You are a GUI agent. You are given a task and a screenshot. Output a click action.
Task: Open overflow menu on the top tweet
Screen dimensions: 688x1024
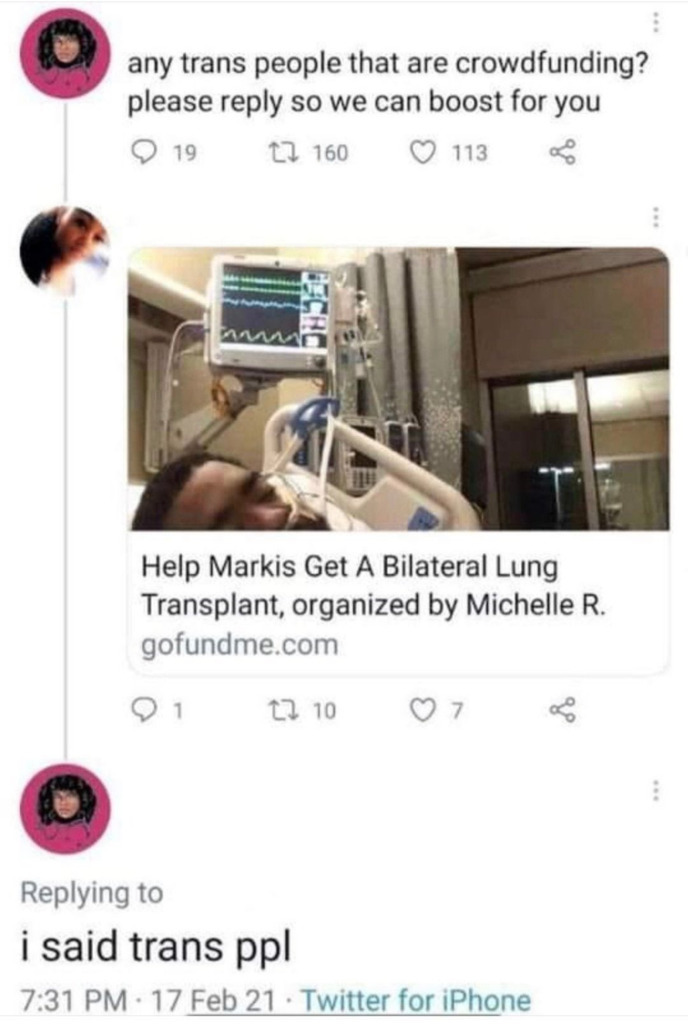point(656,23)
